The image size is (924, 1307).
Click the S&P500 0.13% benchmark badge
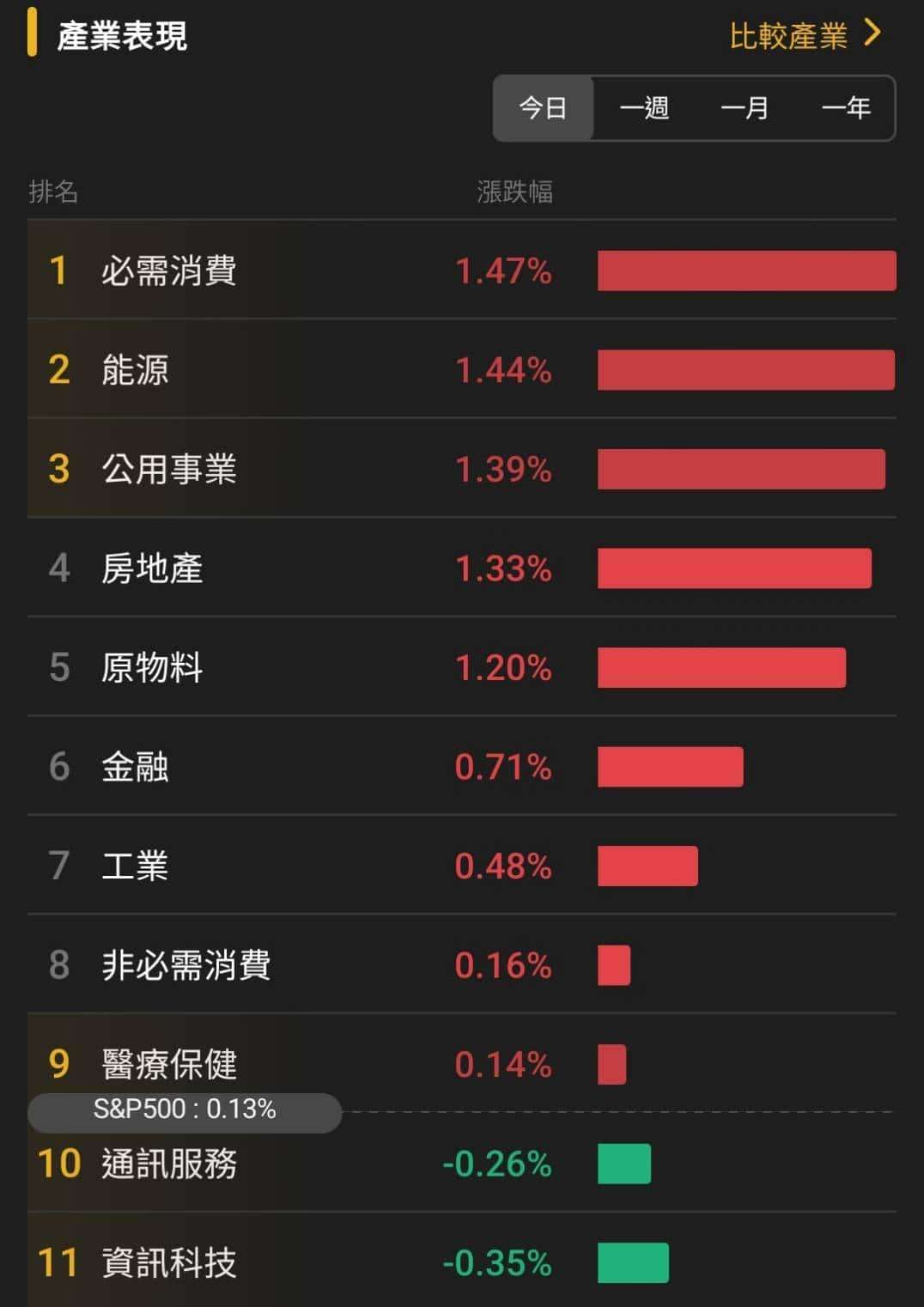(x=185, y=1110)
